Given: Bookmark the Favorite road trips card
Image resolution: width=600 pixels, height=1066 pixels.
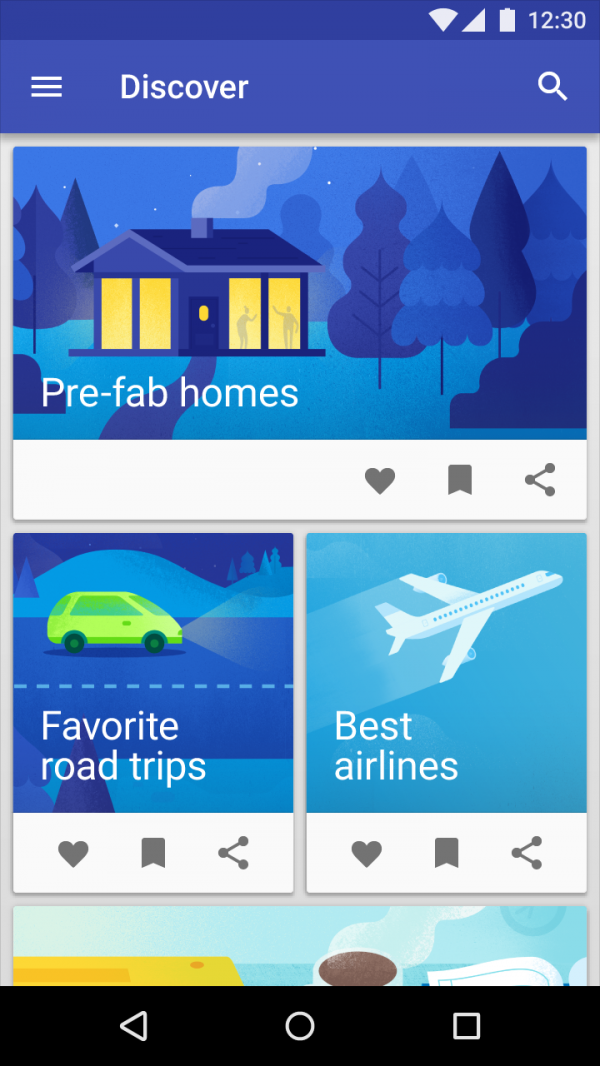Looking at the screenshot, I should pyautogui.click(x=153, y=853).
